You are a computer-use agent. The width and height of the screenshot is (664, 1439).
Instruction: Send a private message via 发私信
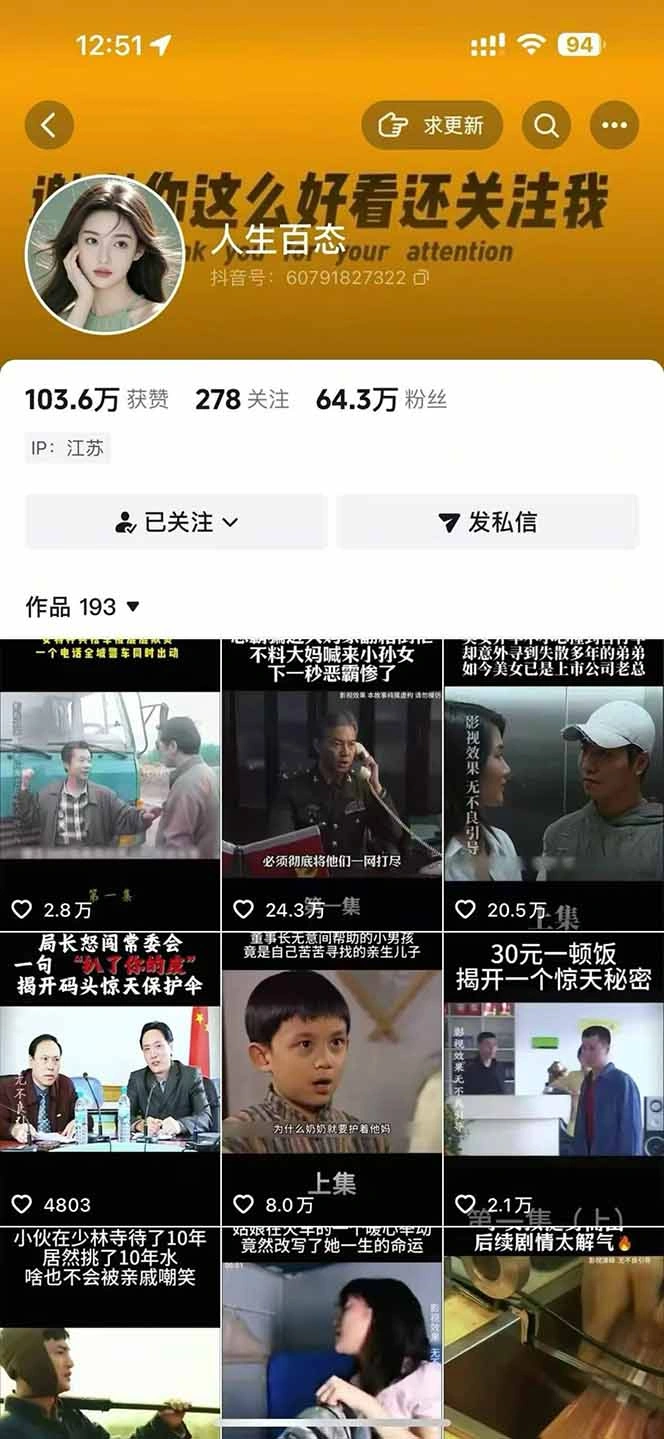pos(488,521)
